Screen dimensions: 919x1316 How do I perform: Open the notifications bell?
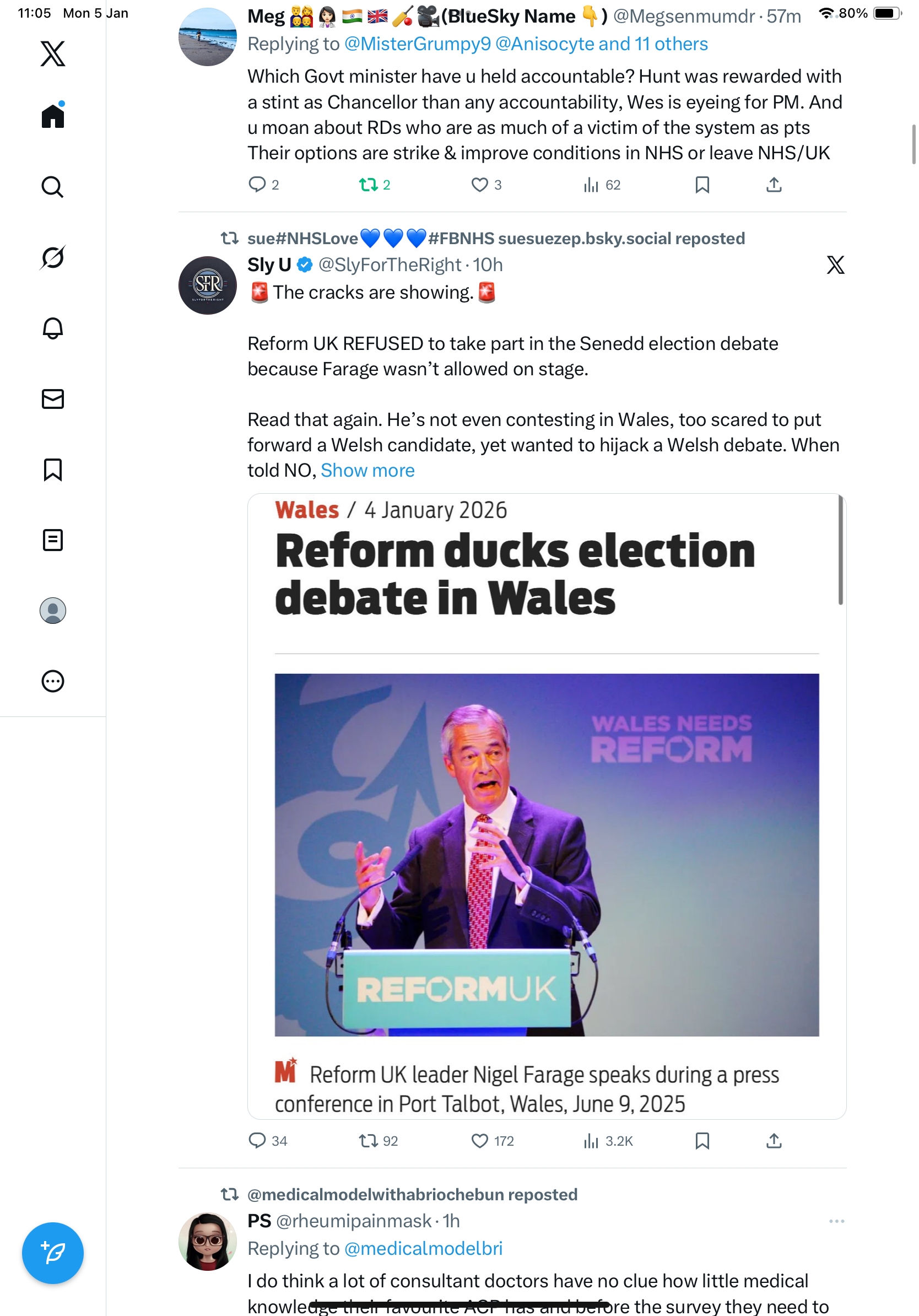tap(53, 328)
